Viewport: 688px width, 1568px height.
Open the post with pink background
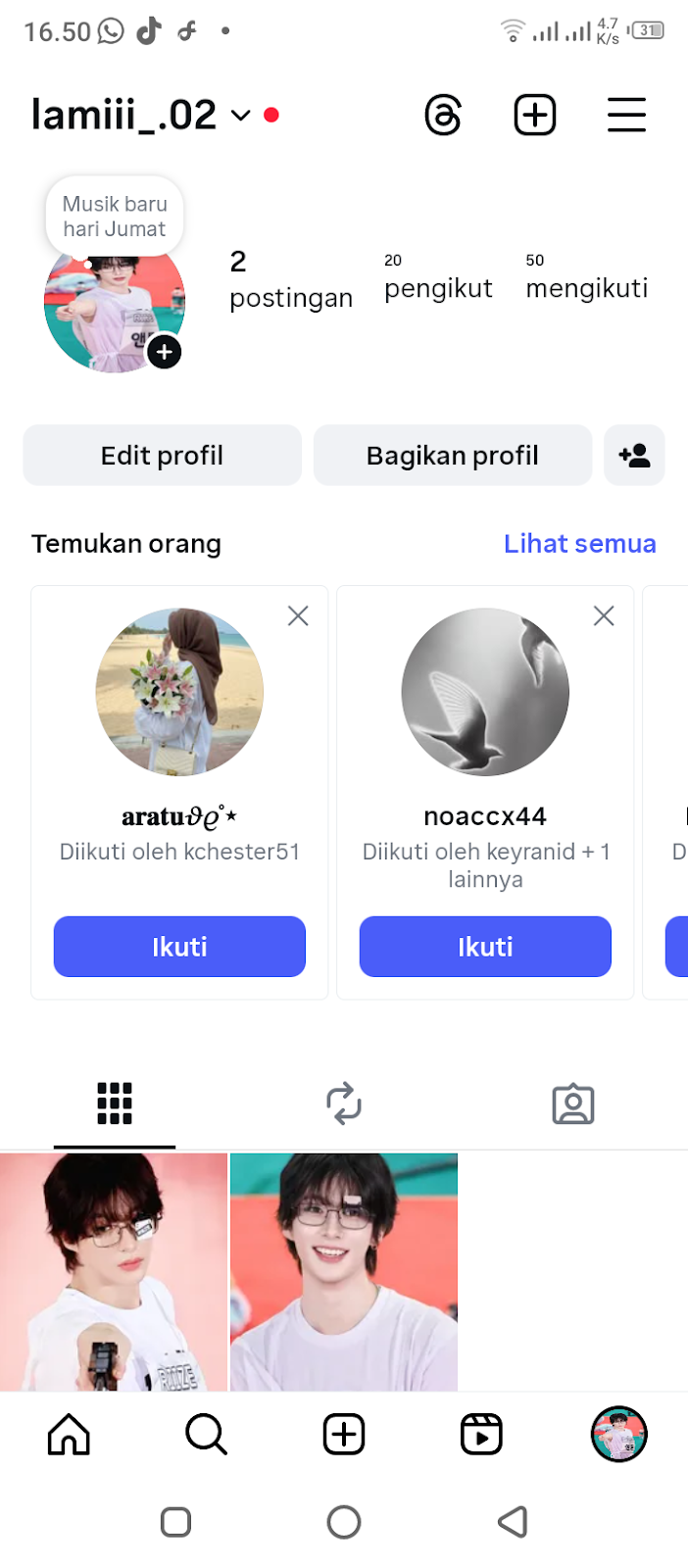[114, 1271]
